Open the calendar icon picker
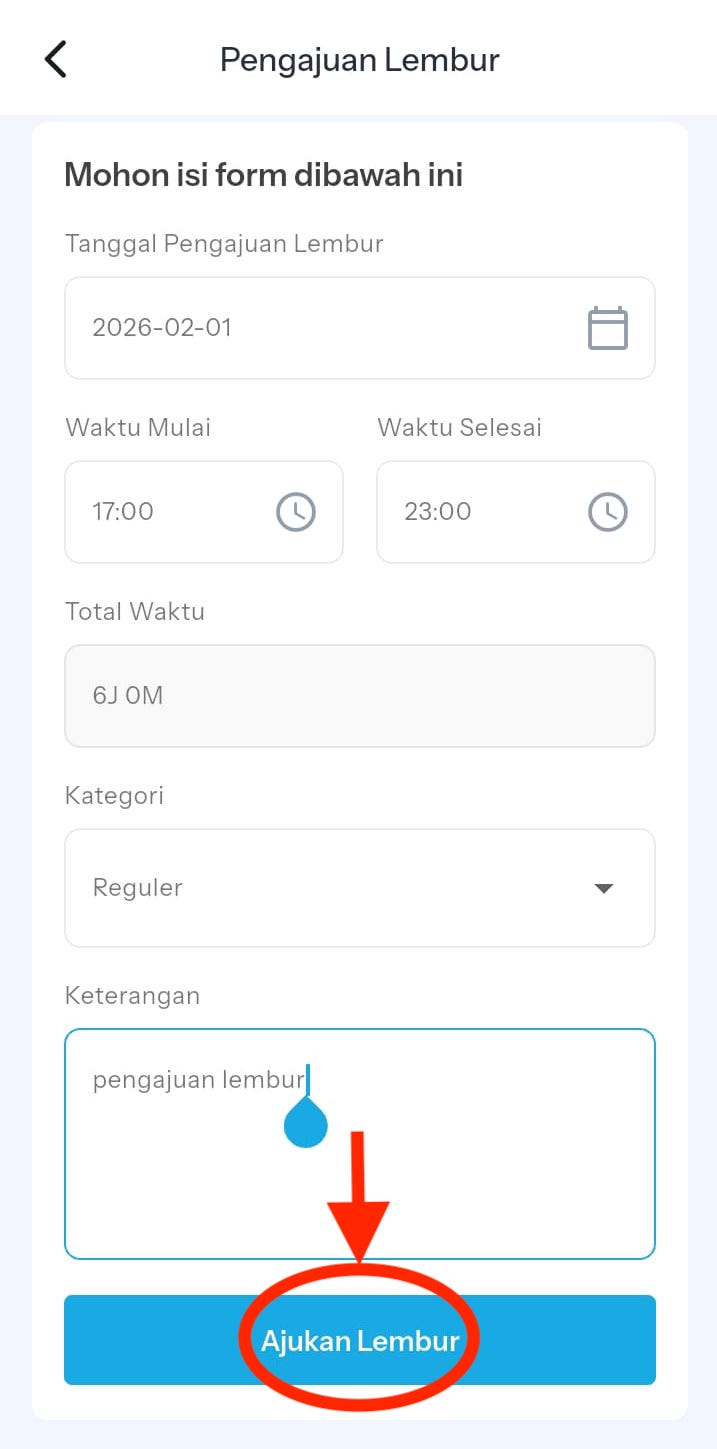The width and height of the screenshot is (717, 1449). [607, 328]
